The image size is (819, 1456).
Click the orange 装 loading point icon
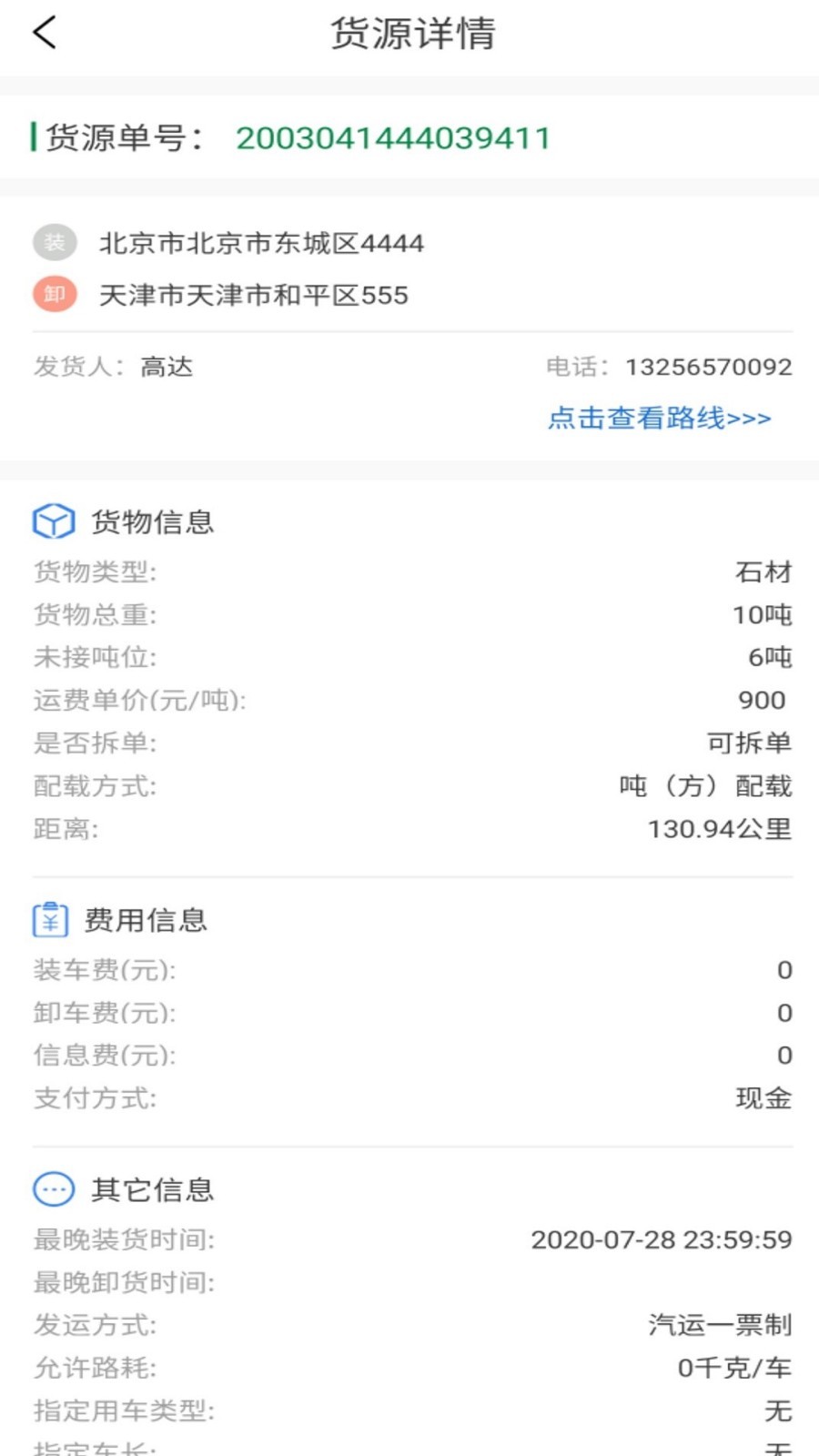55,243
